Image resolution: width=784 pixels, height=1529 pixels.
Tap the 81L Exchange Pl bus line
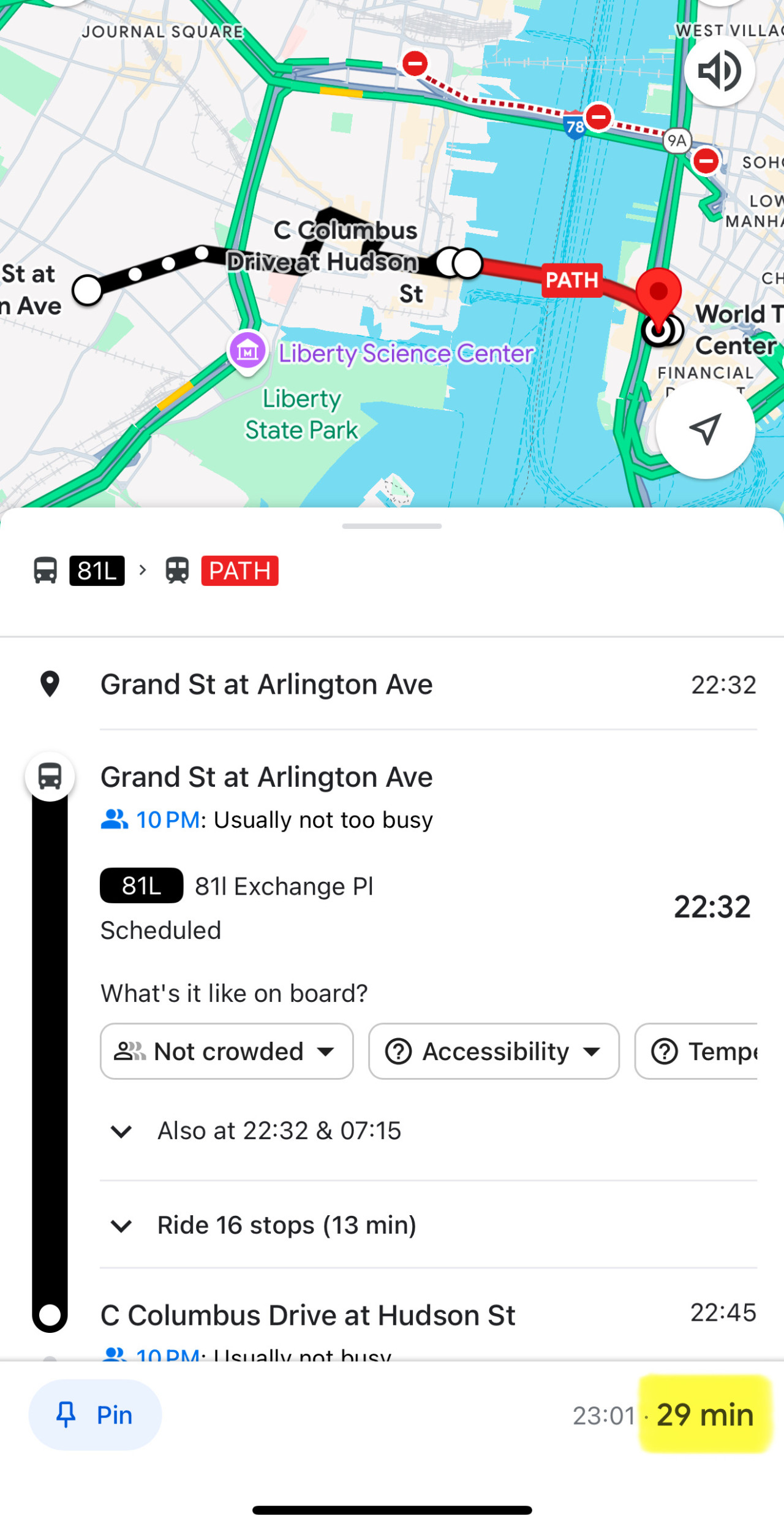point(236,886)
